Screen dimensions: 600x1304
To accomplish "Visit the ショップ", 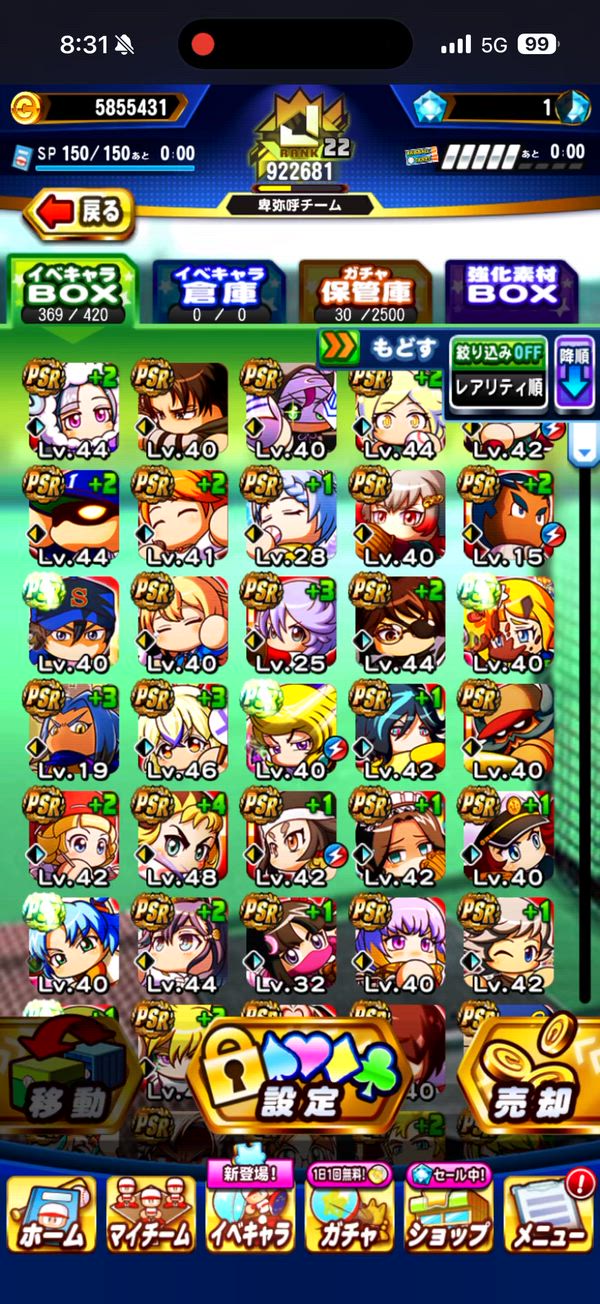I will (447, 1213).
